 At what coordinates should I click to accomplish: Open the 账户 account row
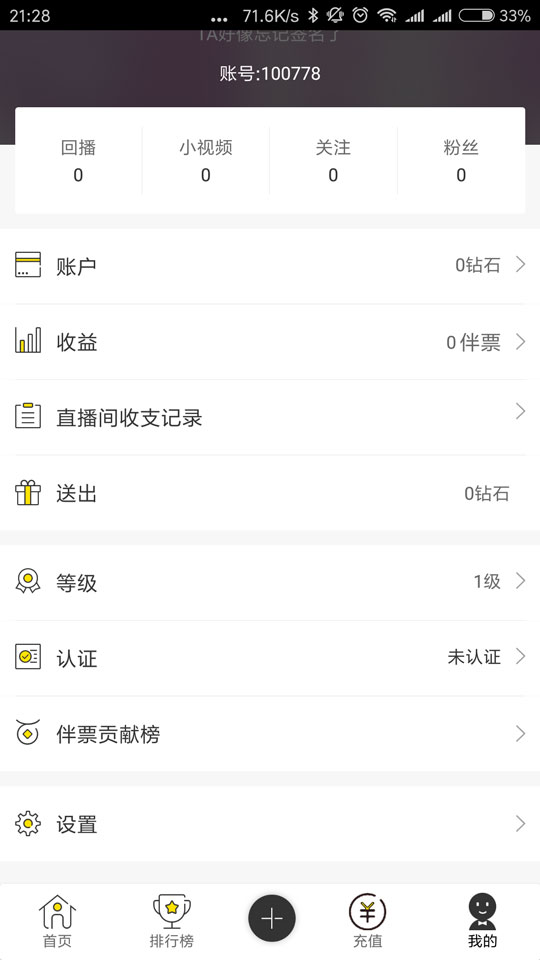pos(270,266)
